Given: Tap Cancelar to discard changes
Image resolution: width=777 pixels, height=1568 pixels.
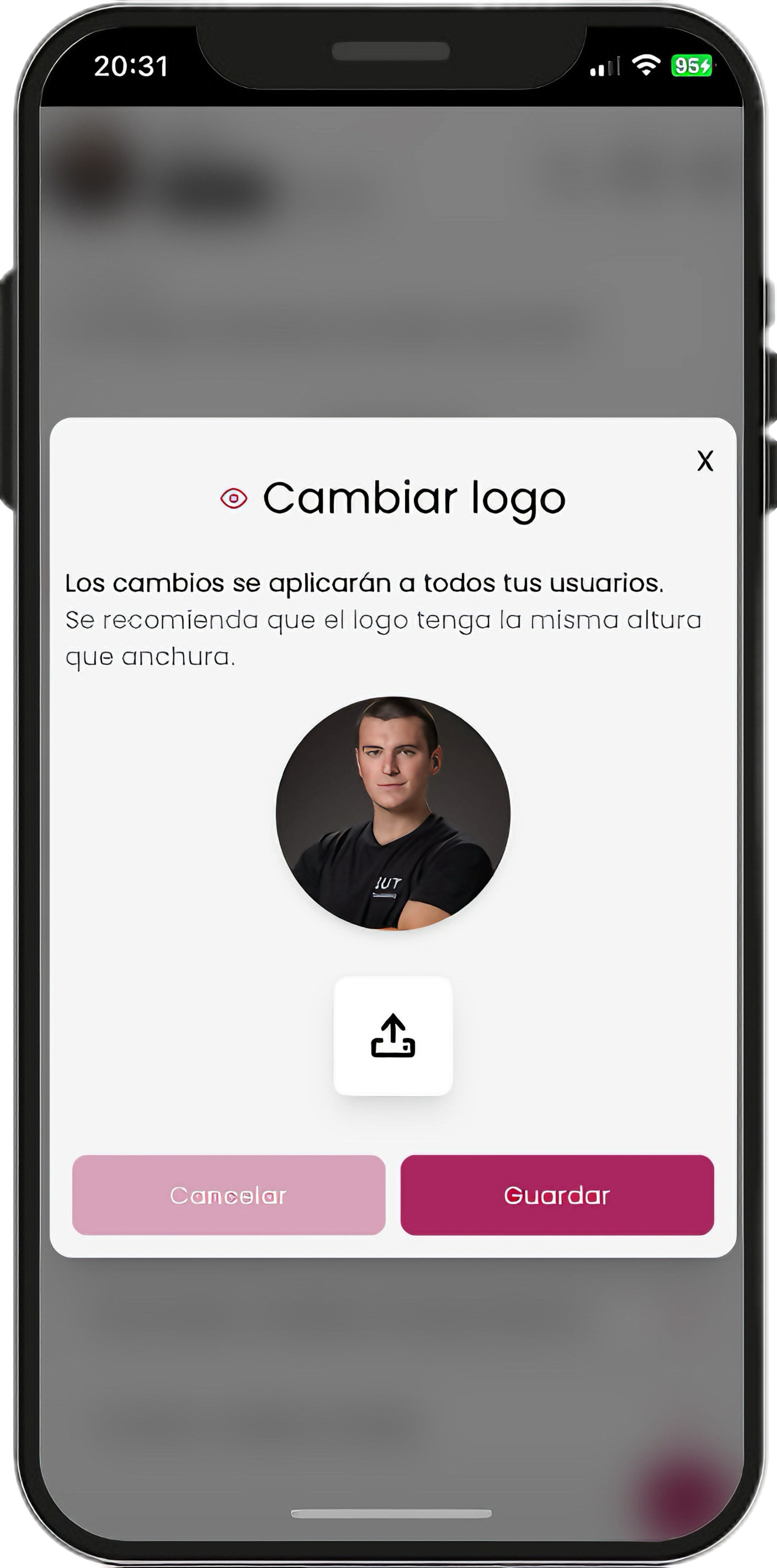Looking at the screenshot, I should pyautogui.click(x=229, y=1196).
